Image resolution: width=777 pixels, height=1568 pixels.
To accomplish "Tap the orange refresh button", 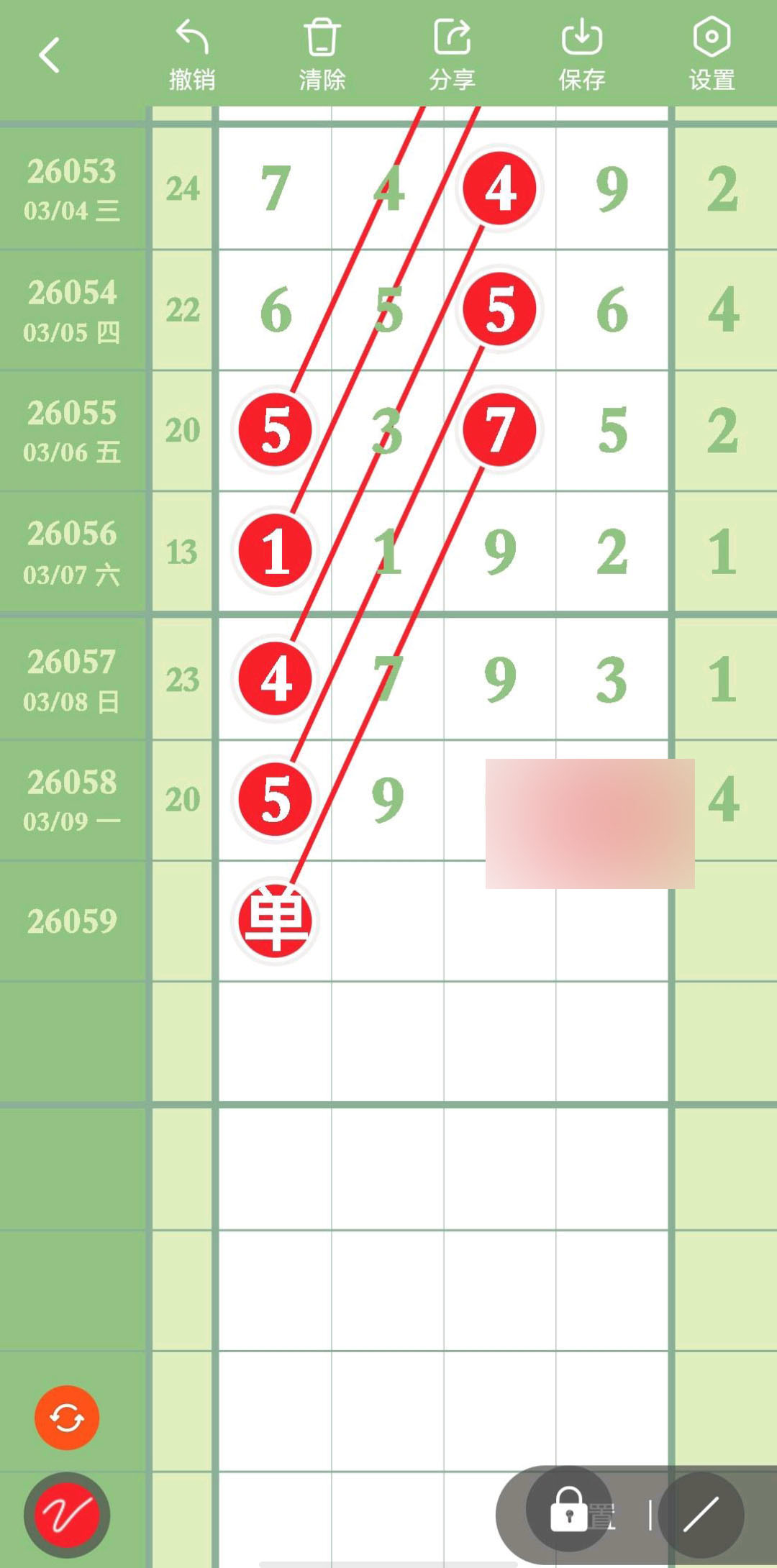I will point(67,1417).
